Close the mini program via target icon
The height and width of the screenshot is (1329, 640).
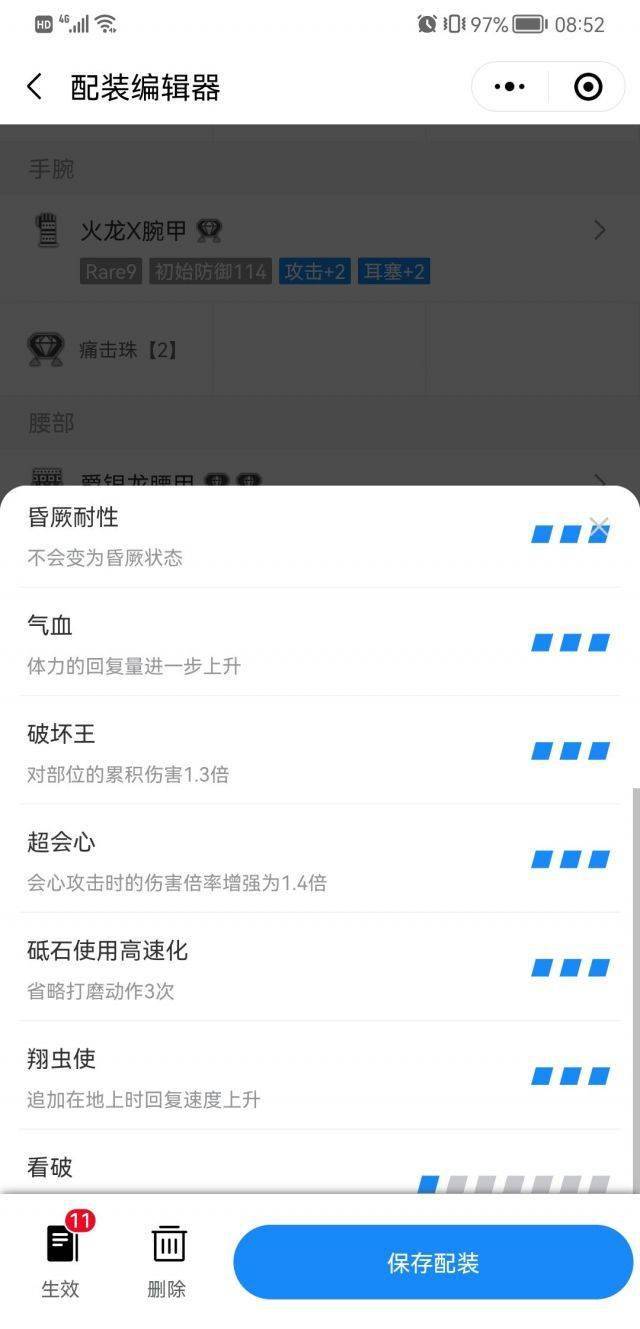point(588,87)
